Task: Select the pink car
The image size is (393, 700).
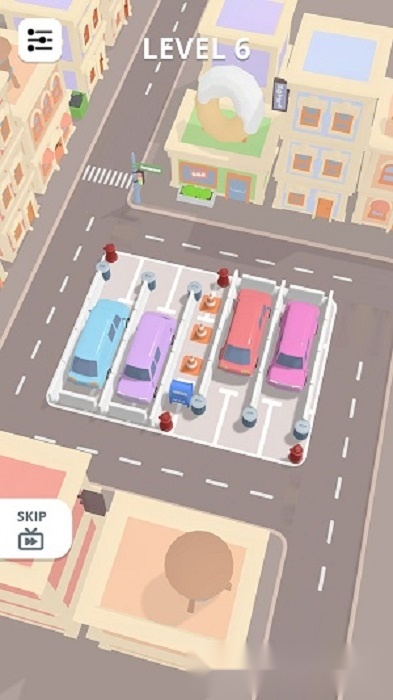Action: [x=293, y=346]
